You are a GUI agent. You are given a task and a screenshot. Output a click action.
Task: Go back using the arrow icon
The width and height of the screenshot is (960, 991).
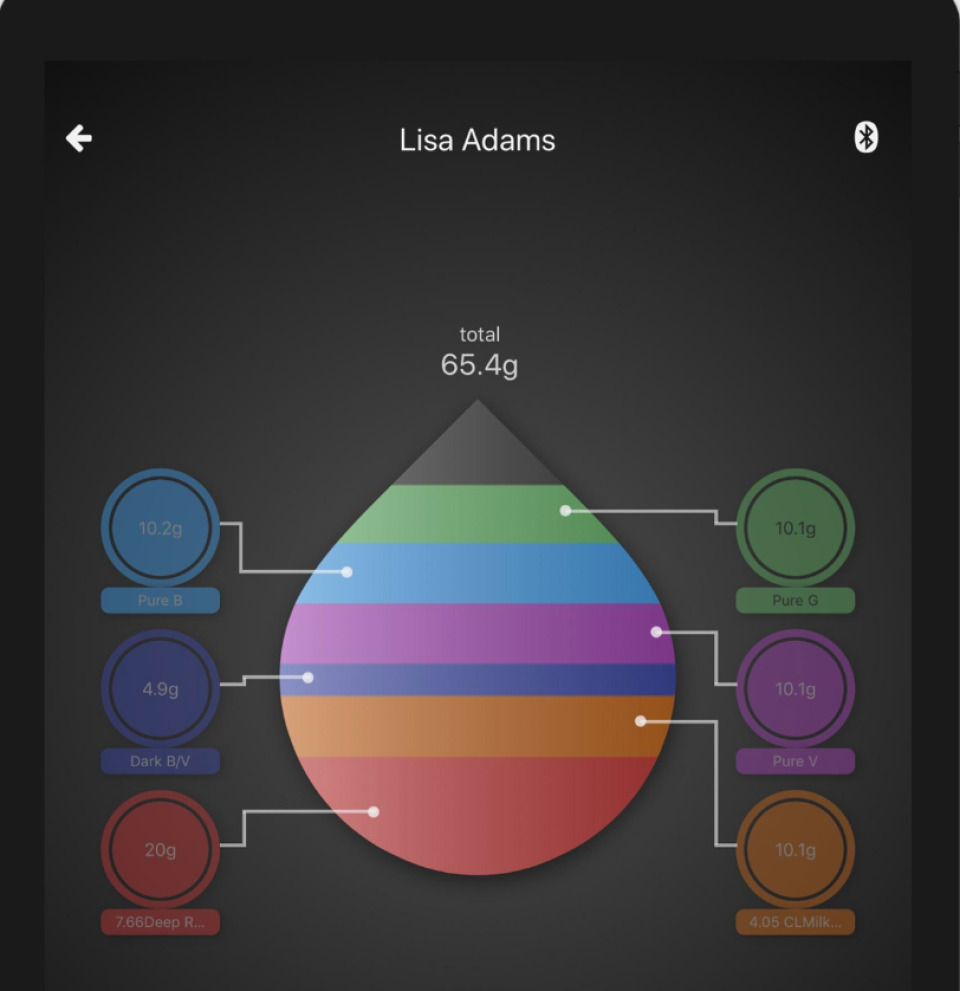[79, 138]
